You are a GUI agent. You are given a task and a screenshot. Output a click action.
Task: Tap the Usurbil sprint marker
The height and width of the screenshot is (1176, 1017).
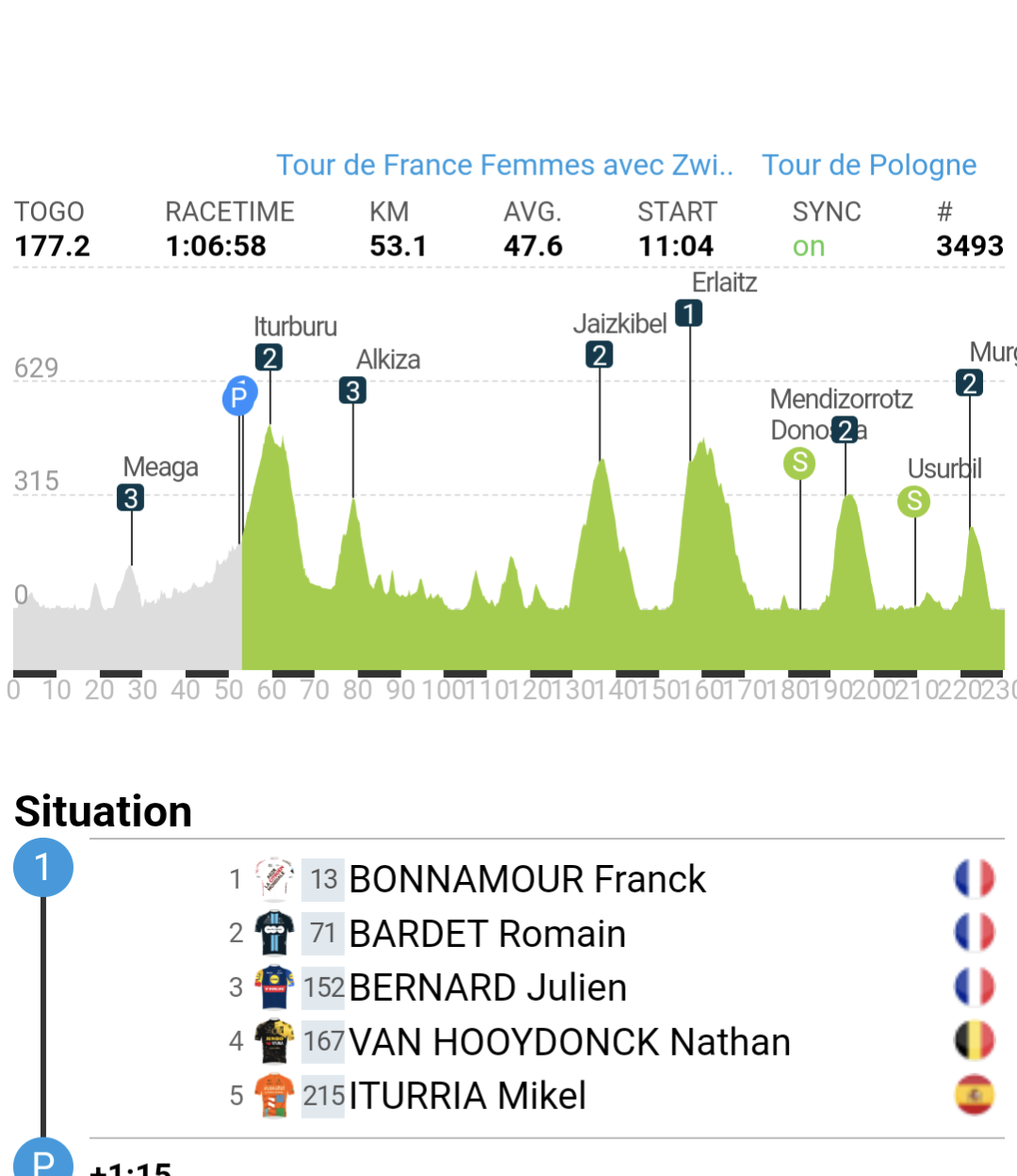coord(913,501)
